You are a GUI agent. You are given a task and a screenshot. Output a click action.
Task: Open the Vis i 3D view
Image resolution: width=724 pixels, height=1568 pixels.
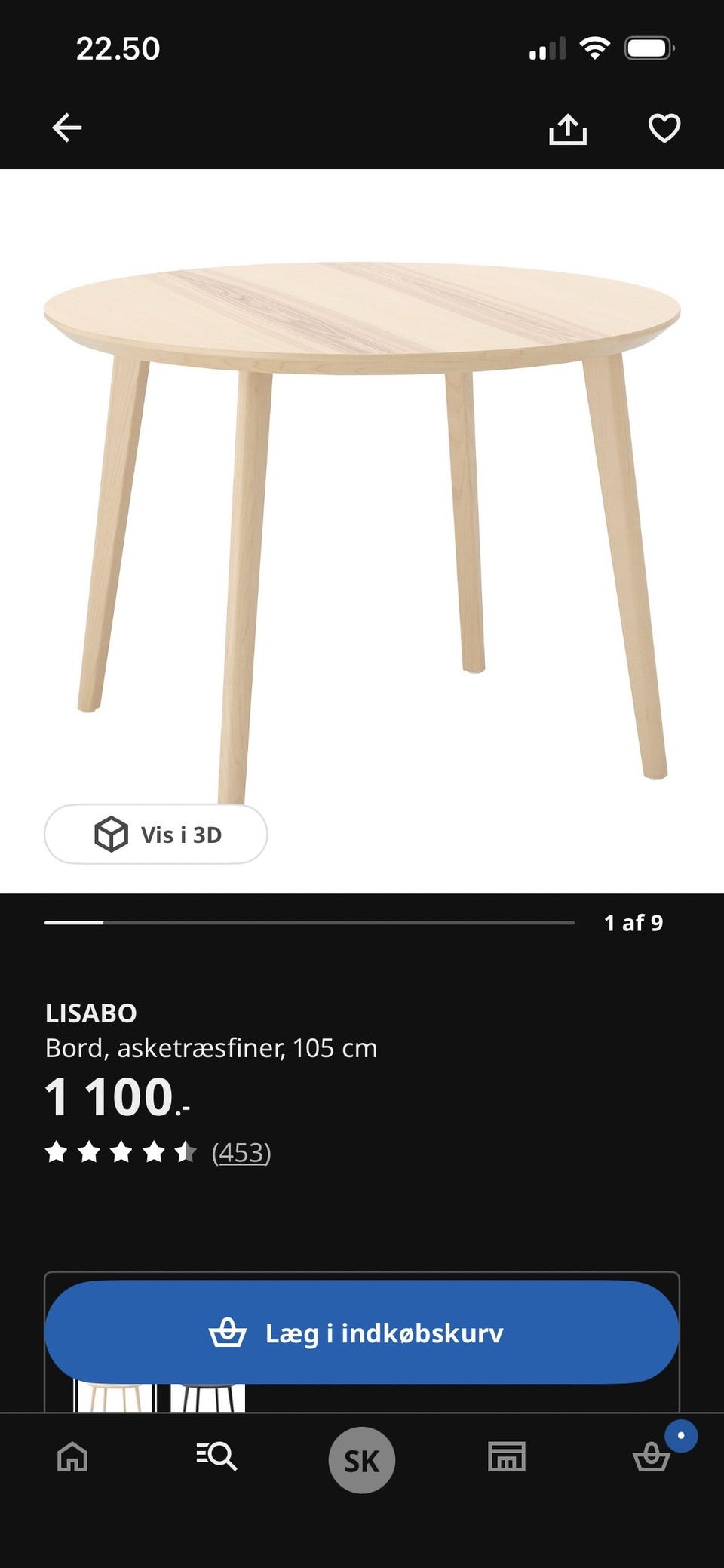tap(156, 834)
